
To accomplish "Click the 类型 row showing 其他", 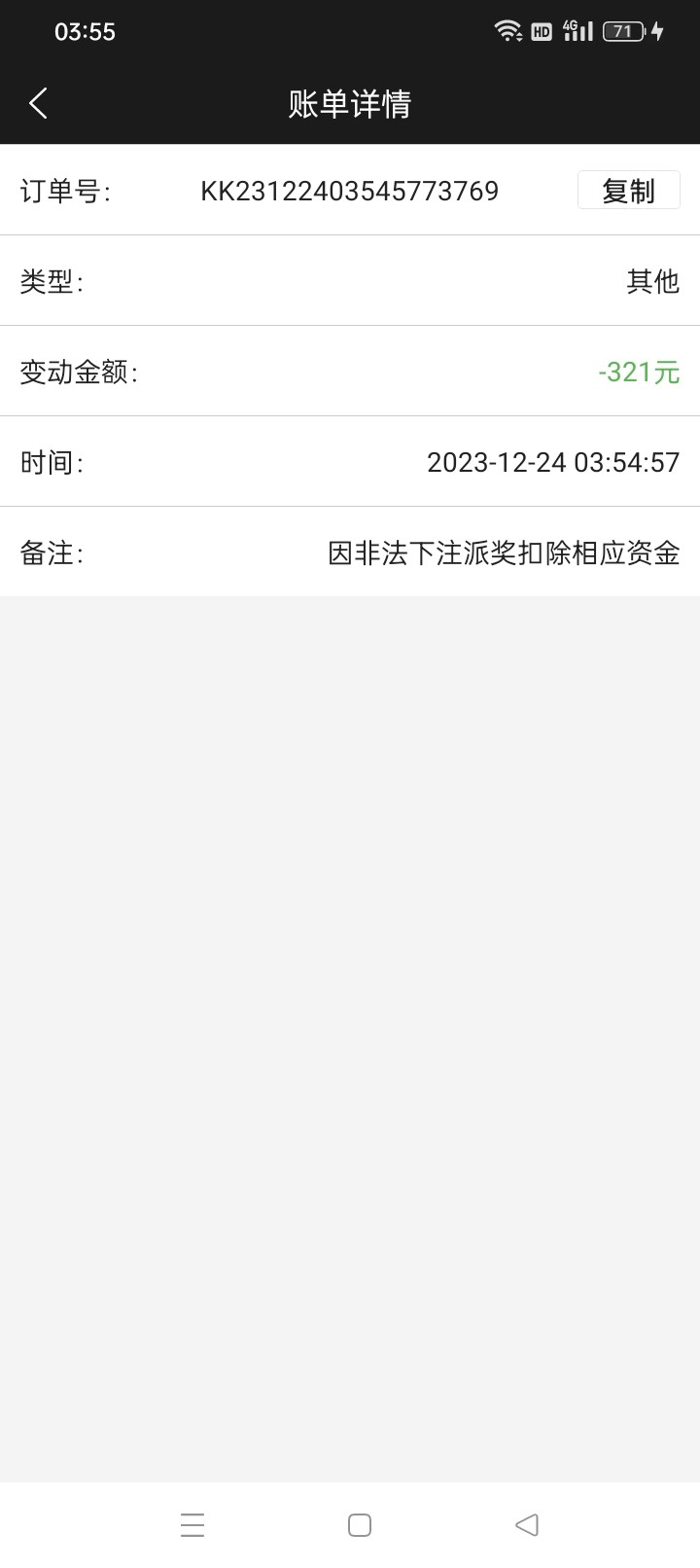I will pos(653,281).
